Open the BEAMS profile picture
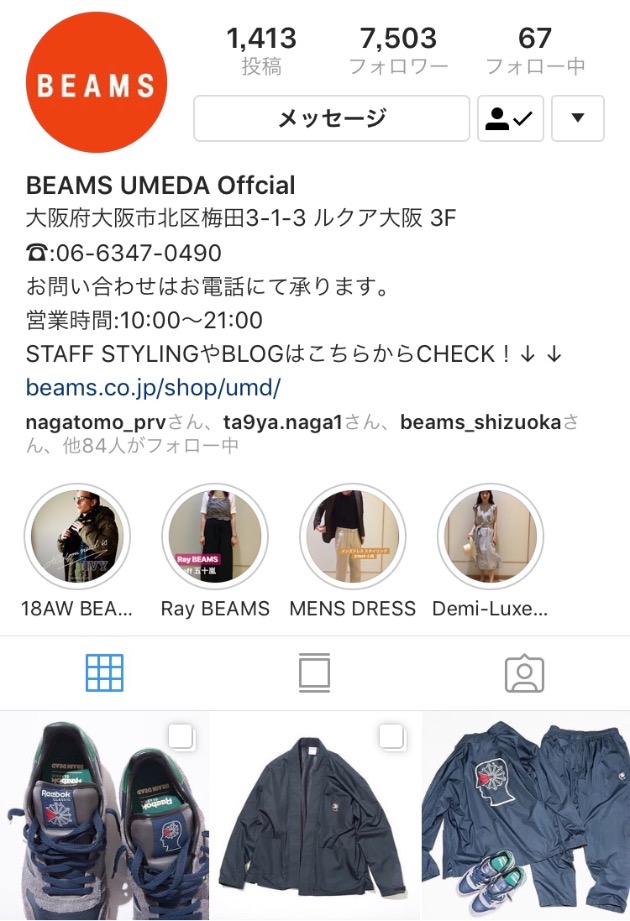 tap(96, 84)
